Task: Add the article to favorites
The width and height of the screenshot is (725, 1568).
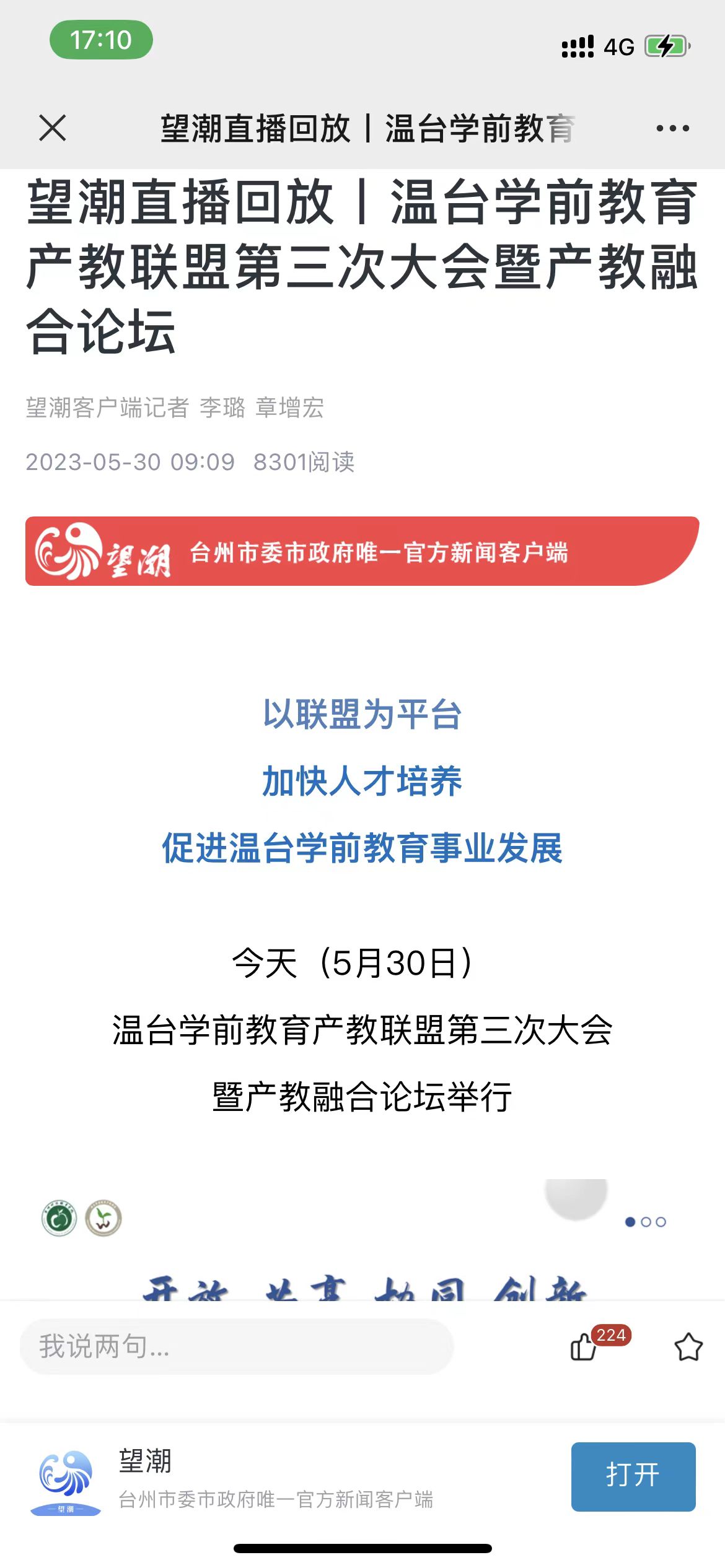Action: coord(688,1346)
